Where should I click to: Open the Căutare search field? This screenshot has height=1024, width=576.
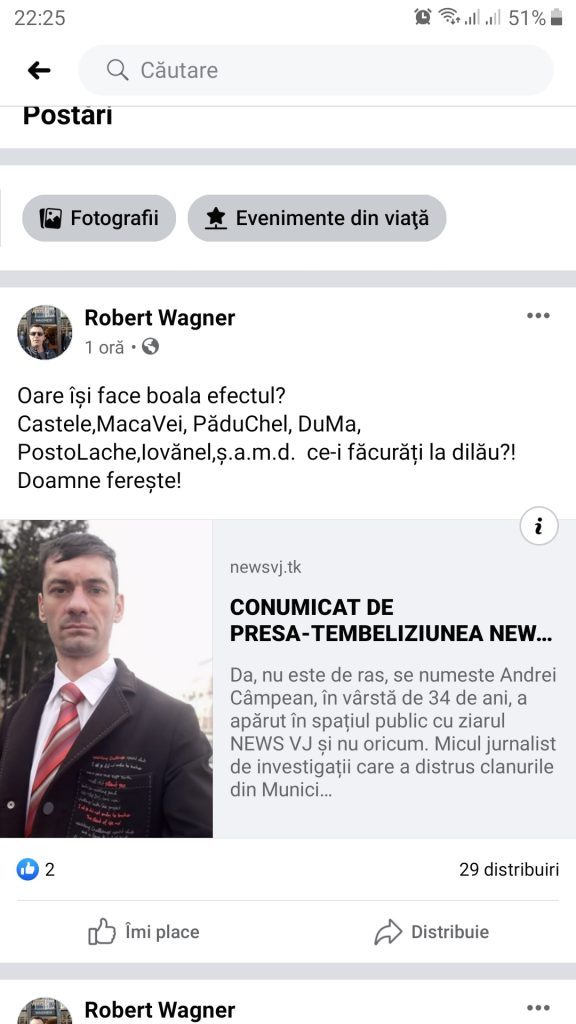click(x=316, y=70)
